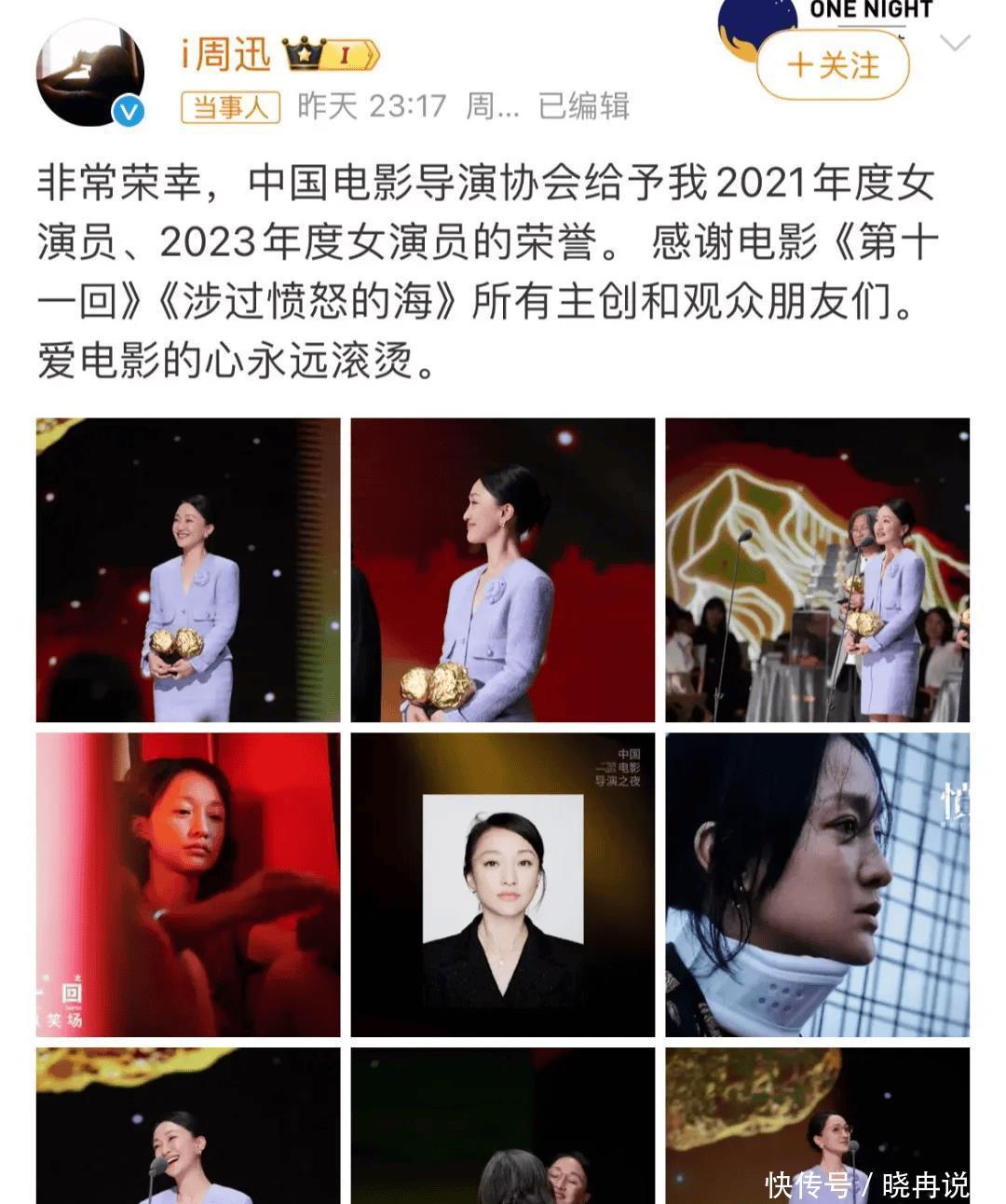Open the photo with the mountain outline backdrop
The height and width of the screenshot is (1204, 1006).
pyautogui.click(x=817, y=570)
